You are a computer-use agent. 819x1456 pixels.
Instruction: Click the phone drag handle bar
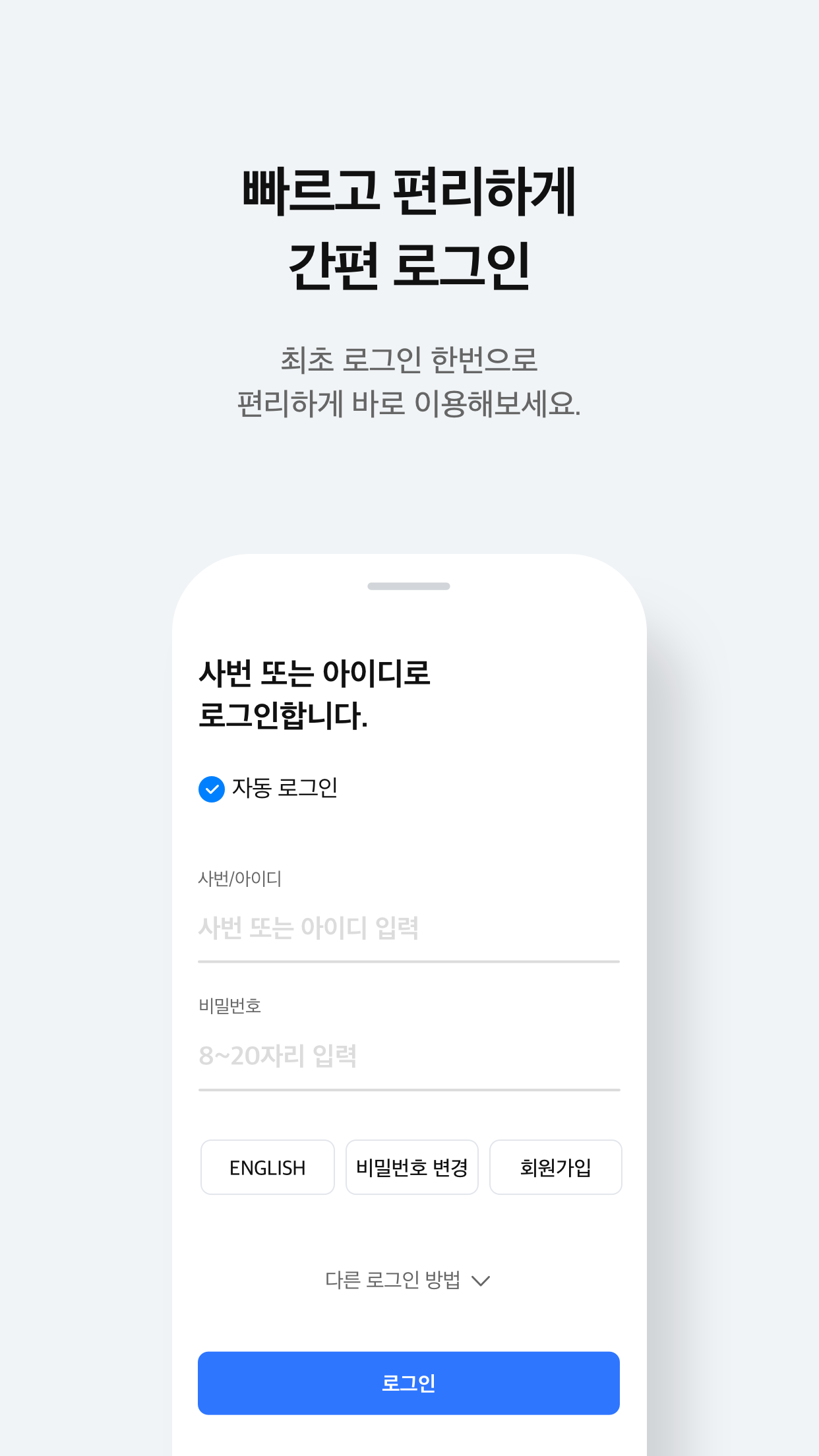(408, 584)
